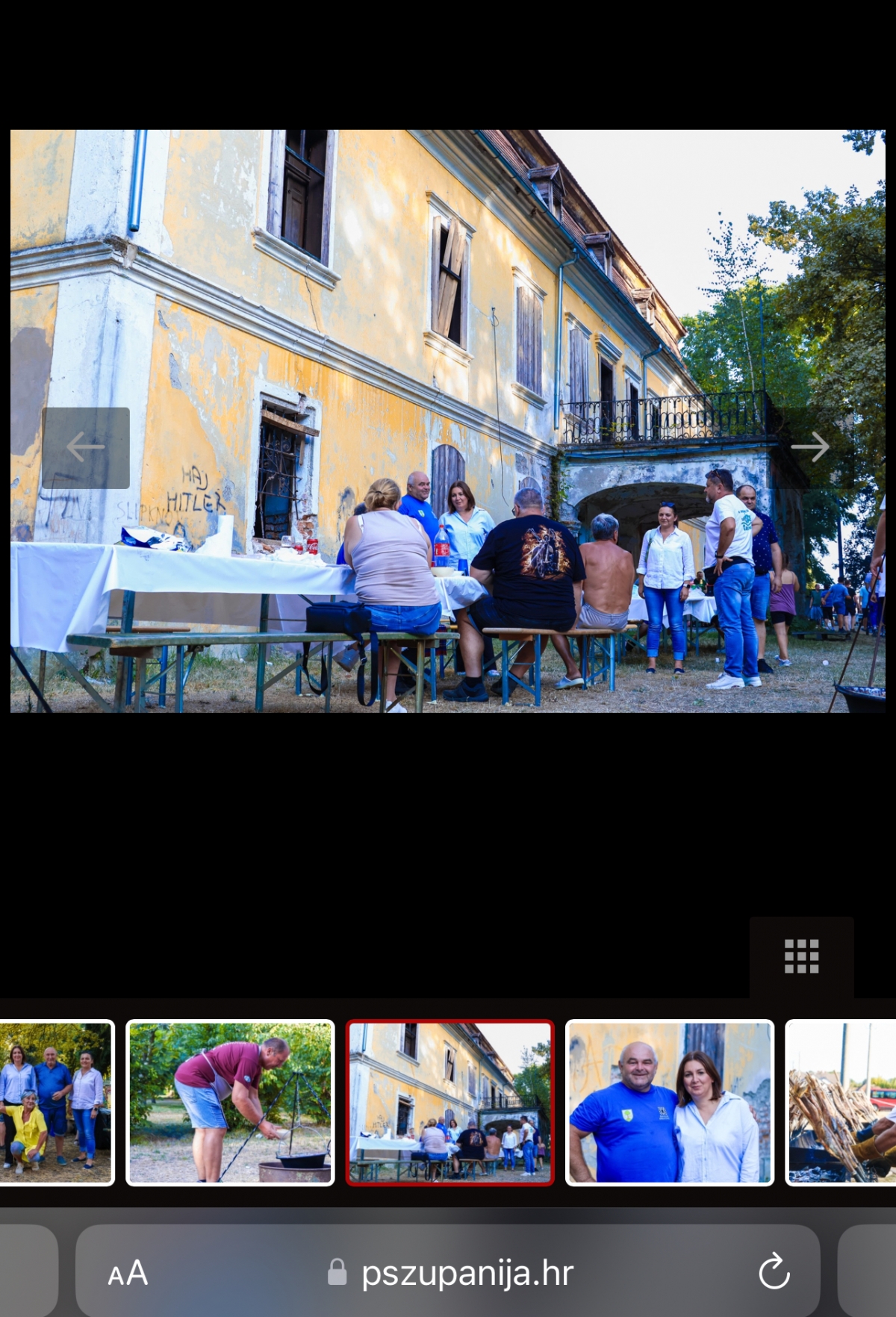Viewport: 896px width, 1317px height.
Task: Go to the previous photo with left arrow
Action: point(85,448)
